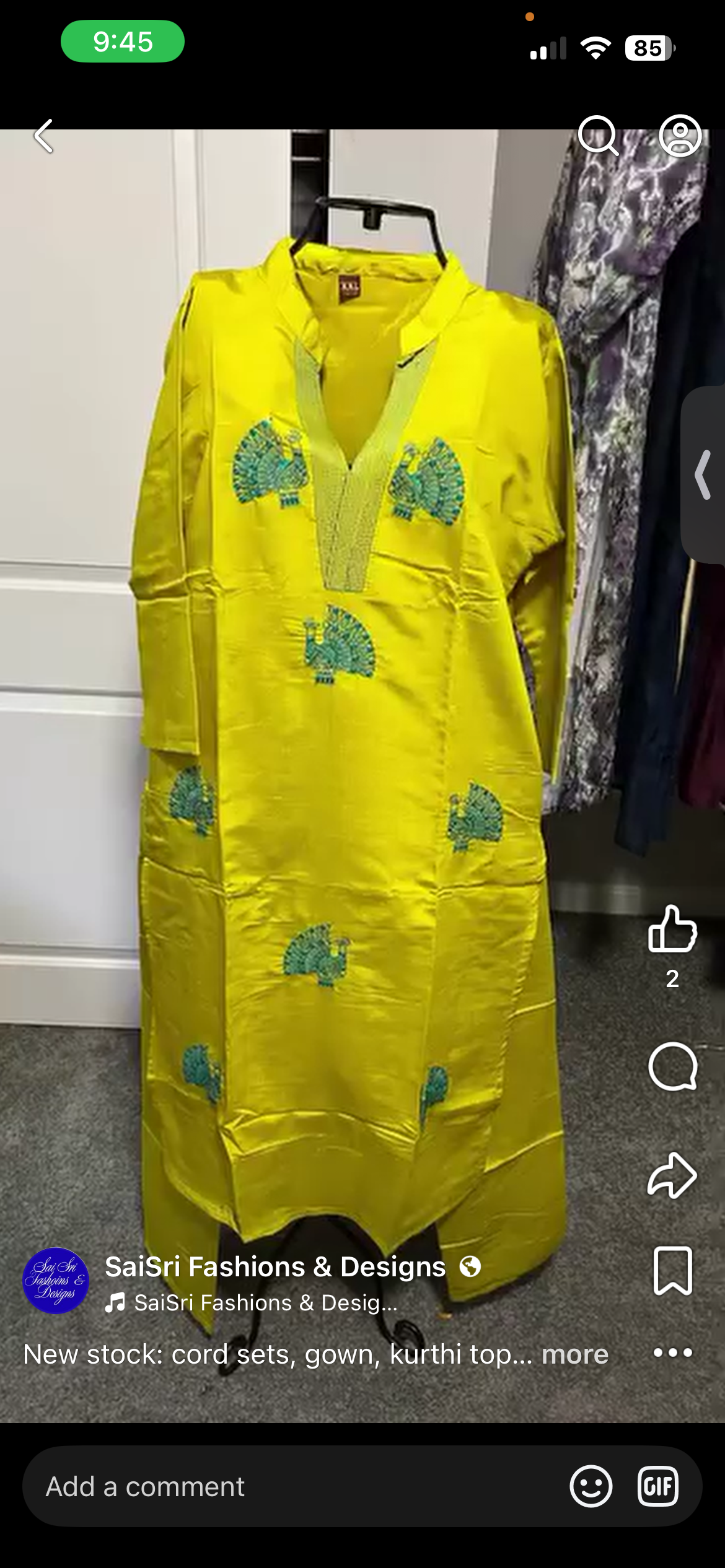Open the profile icon at top
725x1568 pixels.
pyautogui.click(x=680, y=135)
